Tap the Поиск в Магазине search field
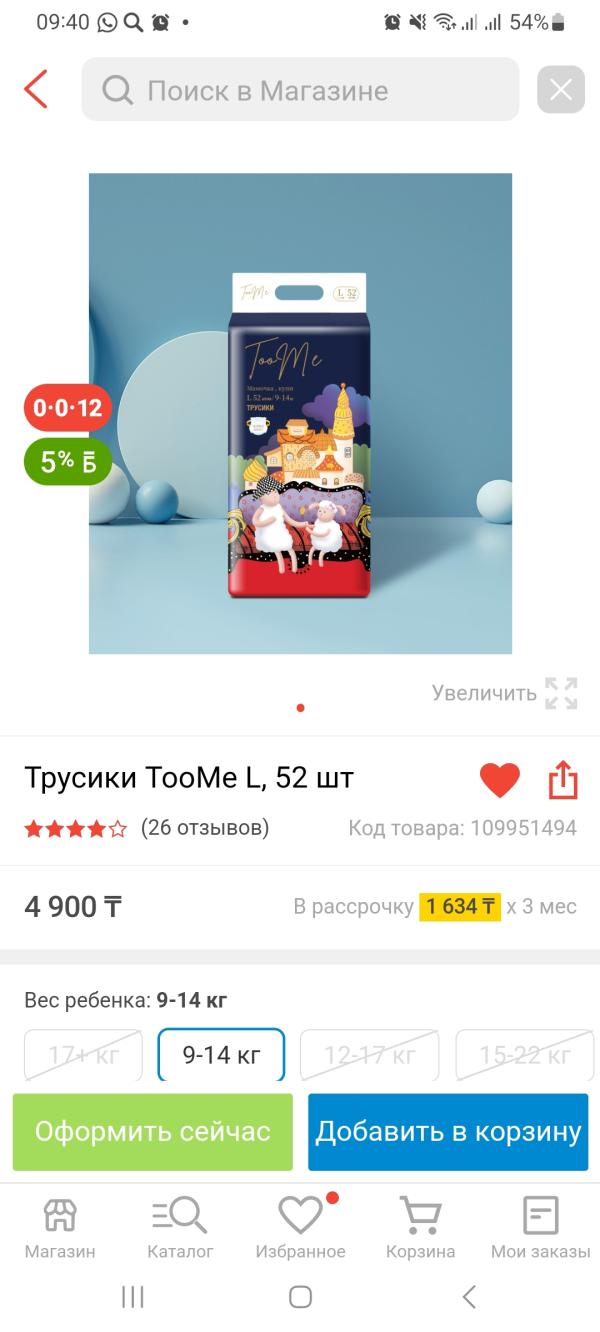Viewport: 600px width, 1332px height. [x=300, y=90]
